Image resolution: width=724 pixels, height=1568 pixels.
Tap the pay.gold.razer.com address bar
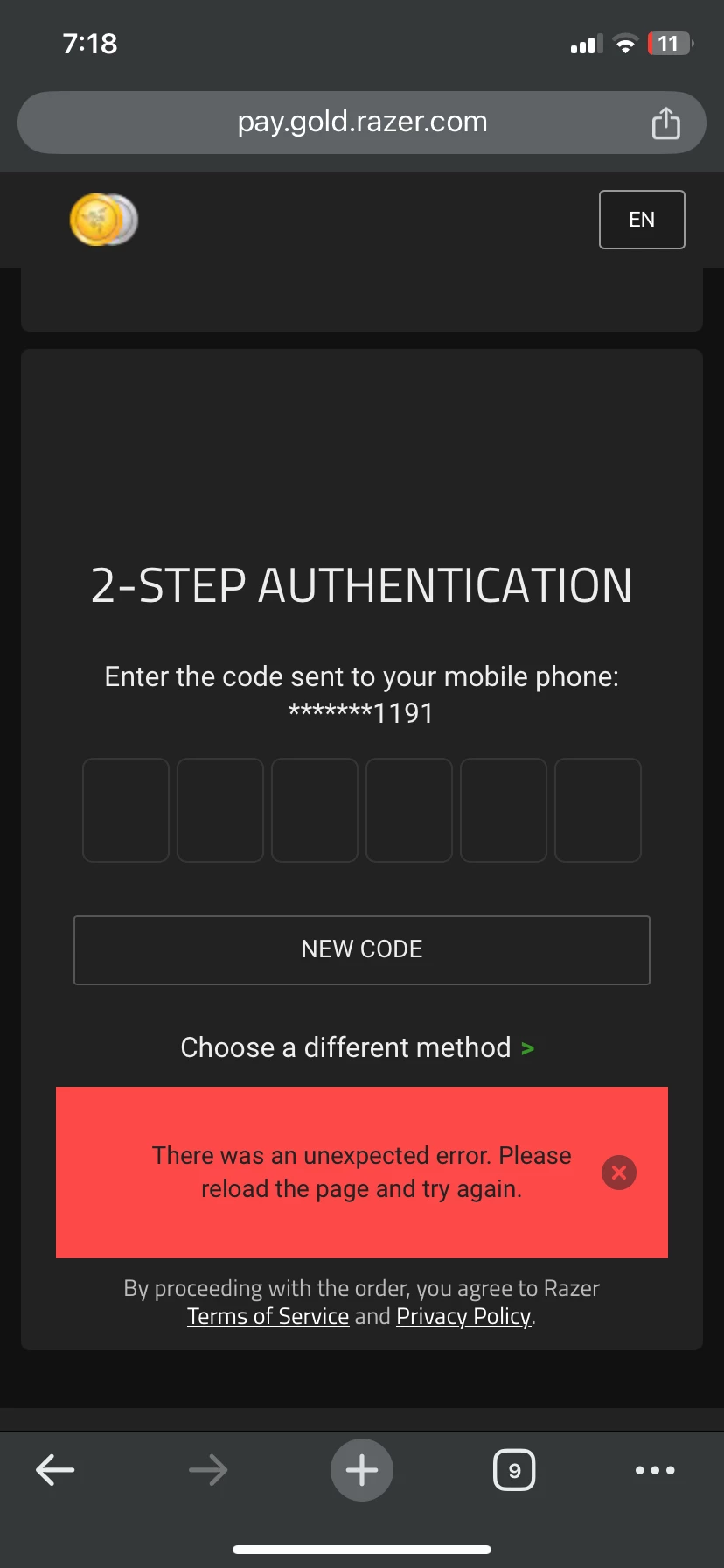[x=362, y=122]
